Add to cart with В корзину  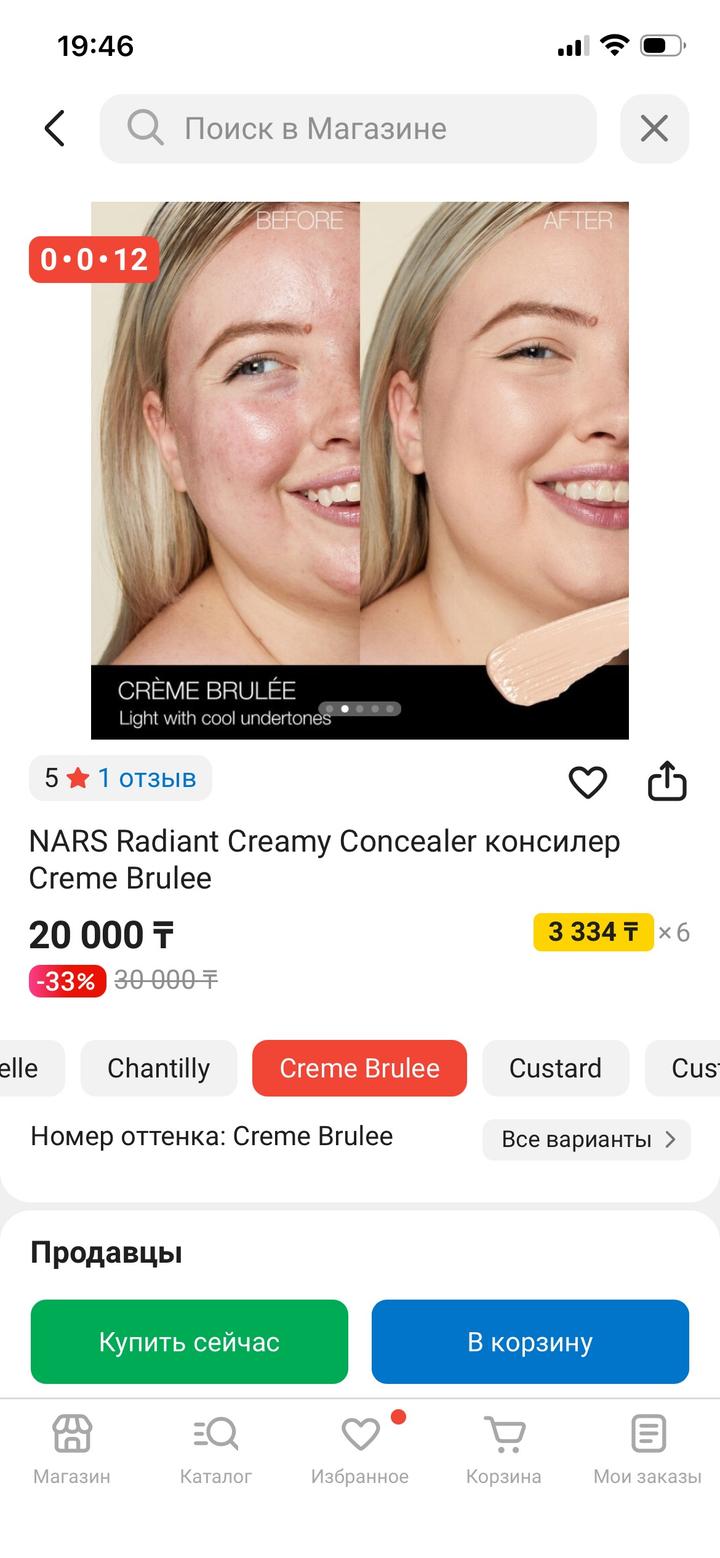[530, 1342]
